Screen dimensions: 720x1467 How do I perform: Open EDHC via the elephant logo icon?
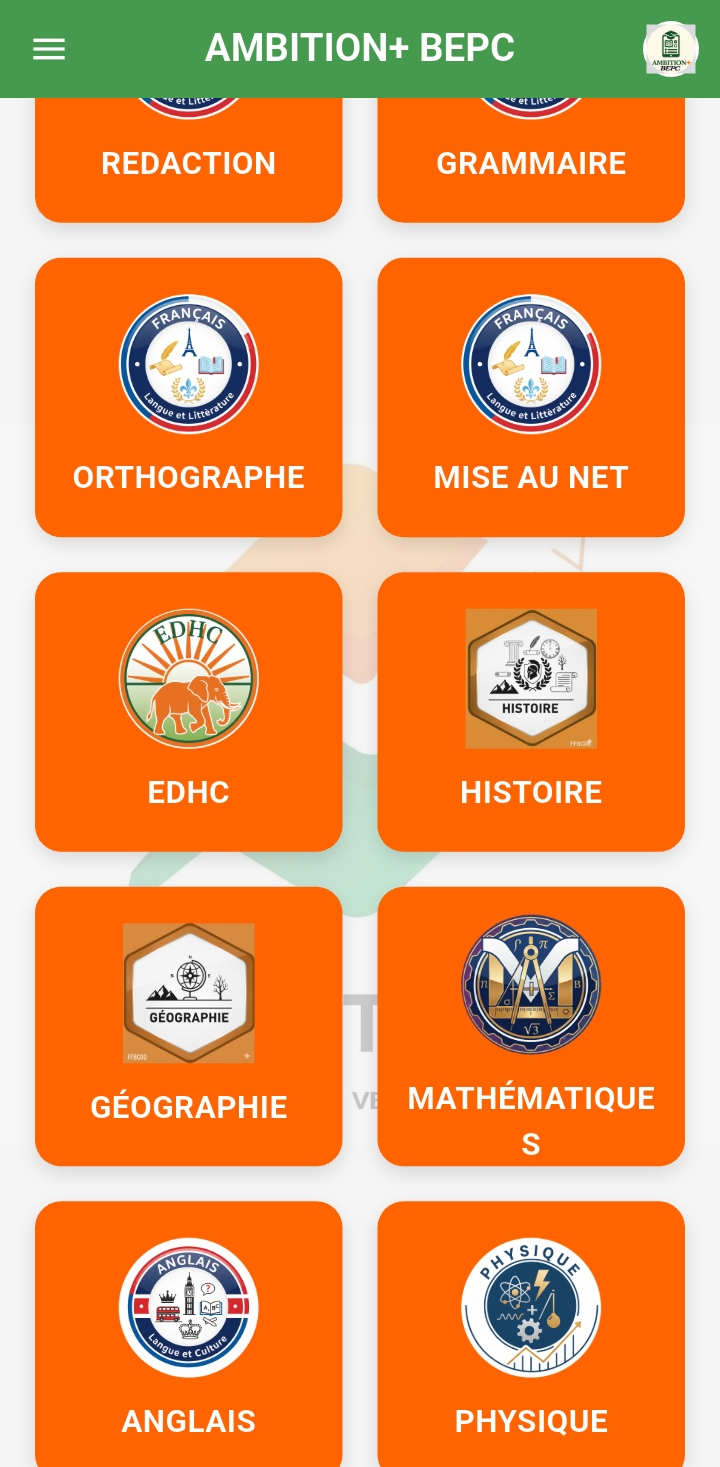click(x=188, y=679)
